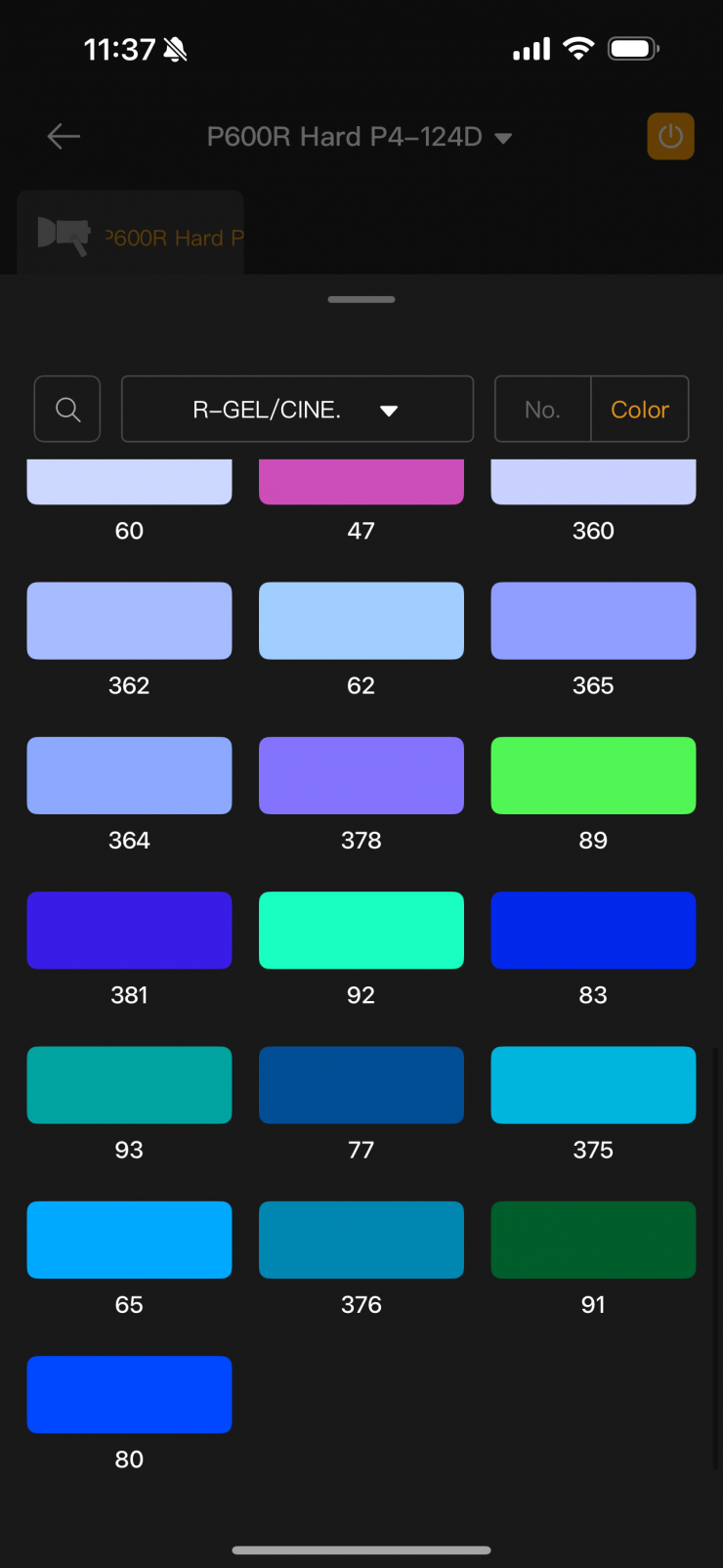Apply gel swatch 364
The height and width of the screenshot is (1568, 723).
click(129, 775)
